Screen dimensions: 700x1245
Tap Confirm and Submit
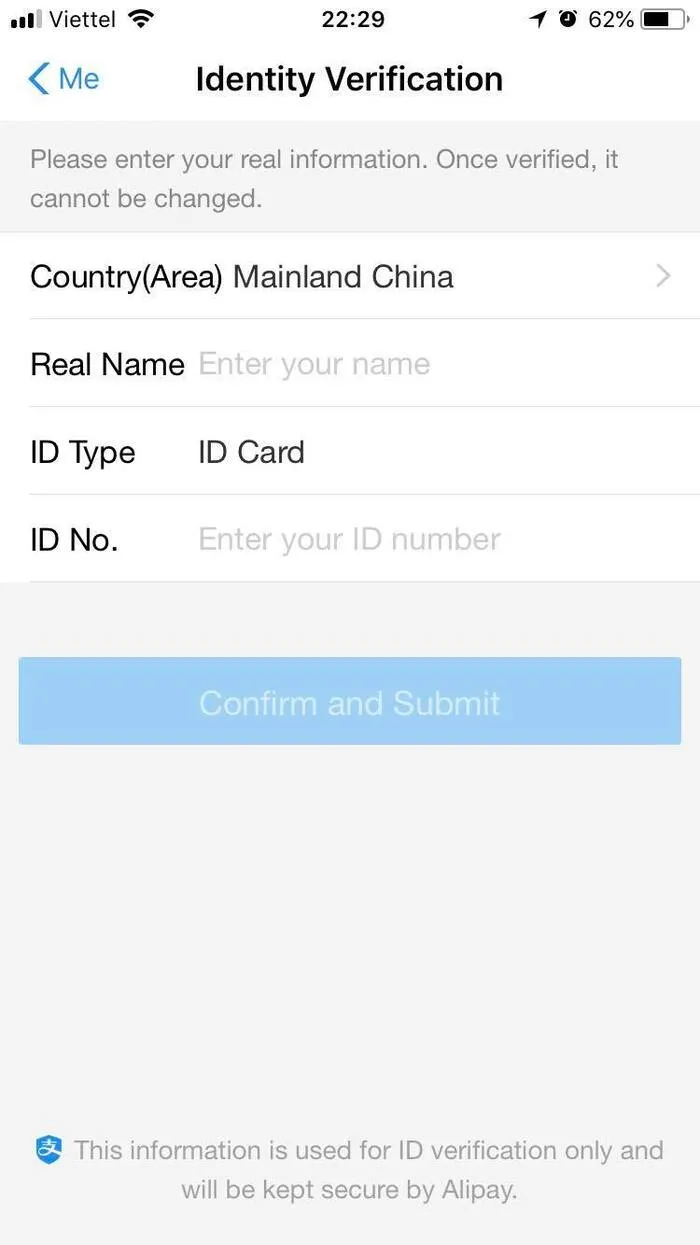pos(350,702)
